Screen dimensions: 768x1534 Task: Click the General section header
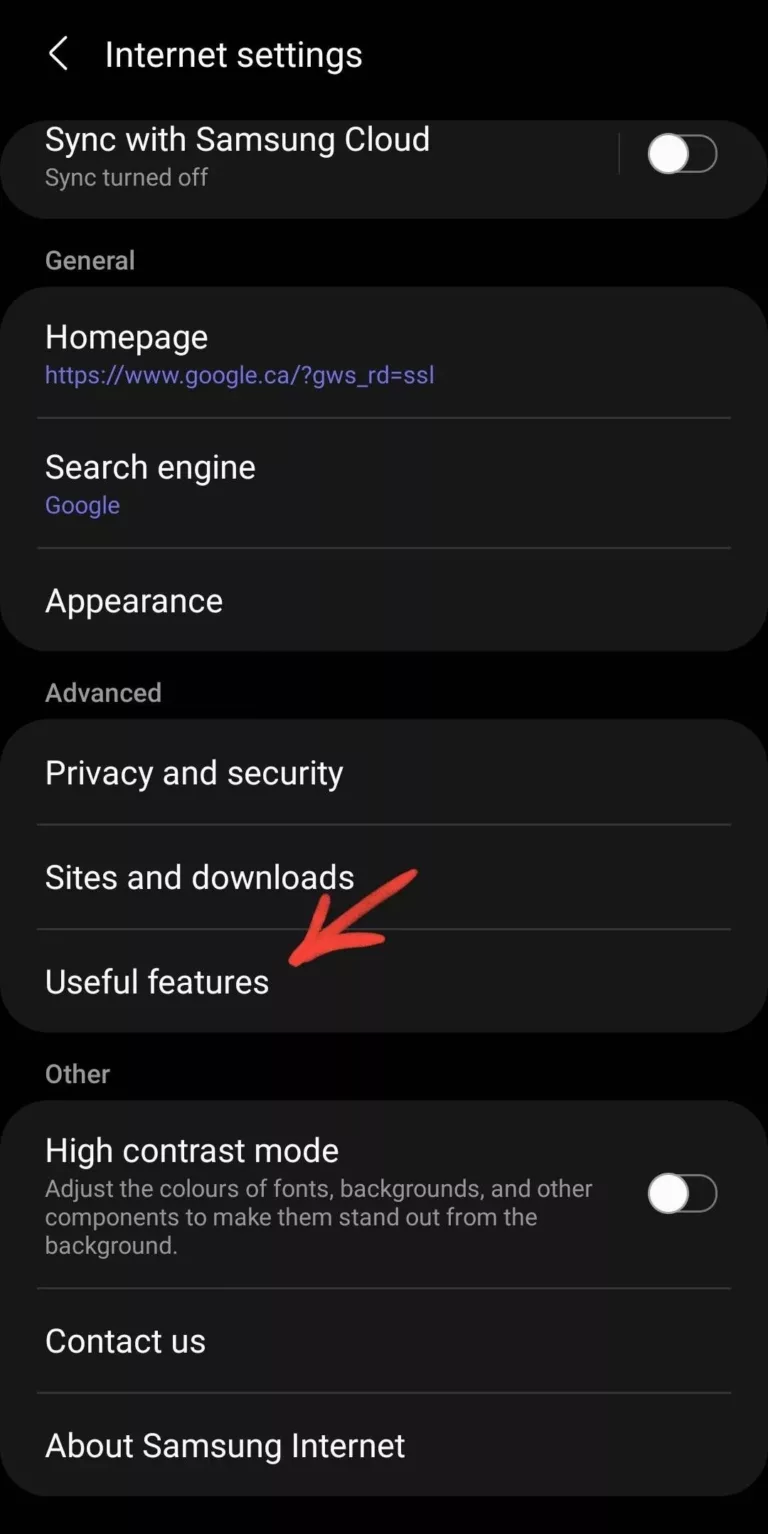tap(90, 260)
